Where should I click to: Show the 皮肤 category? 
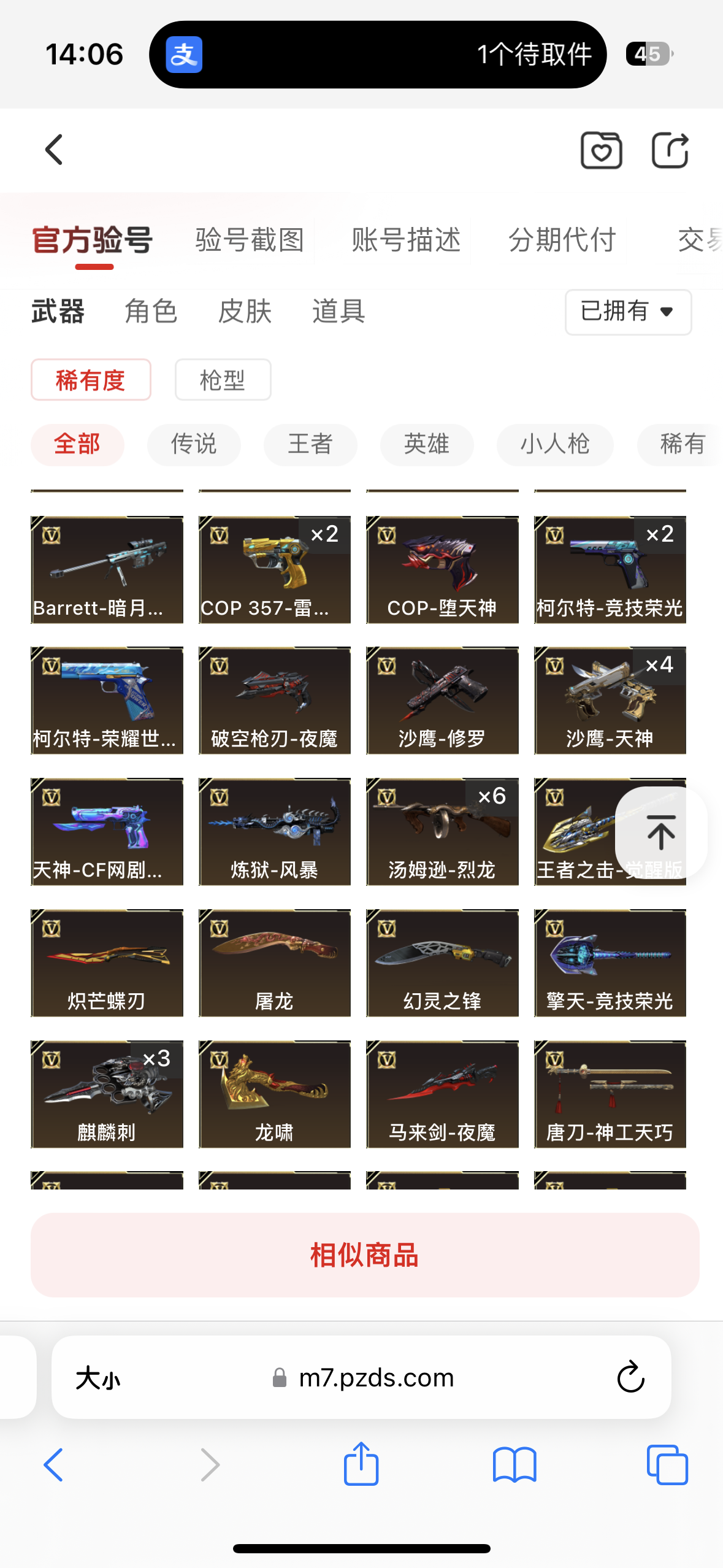point(245,312)
